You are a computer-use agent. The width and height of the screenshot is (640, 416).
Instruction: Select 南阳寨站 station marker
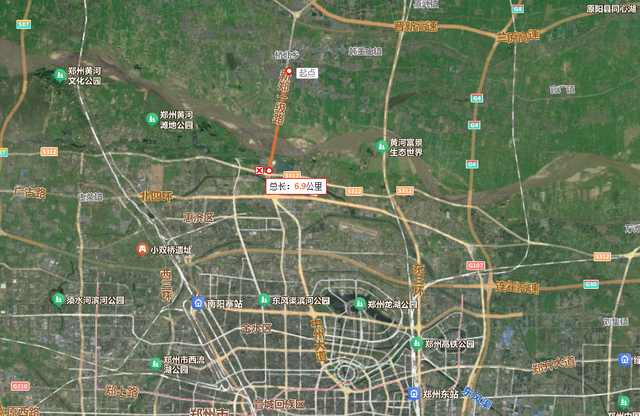point(199,303)
